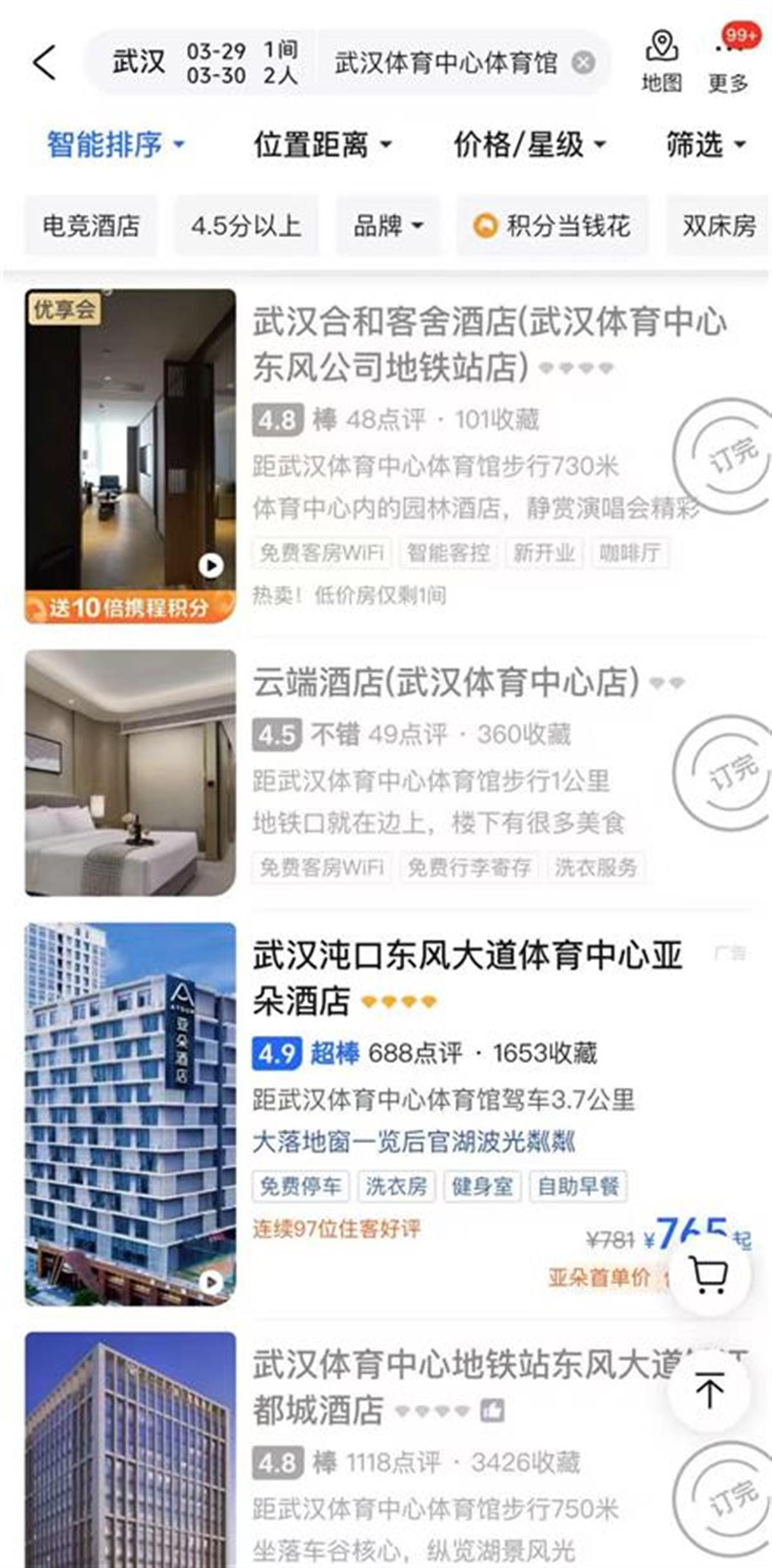Expand the 价格/星级 dropdown
Image resolution: width=772 pixels, height=1568 pixels.
tap(529, 144)
